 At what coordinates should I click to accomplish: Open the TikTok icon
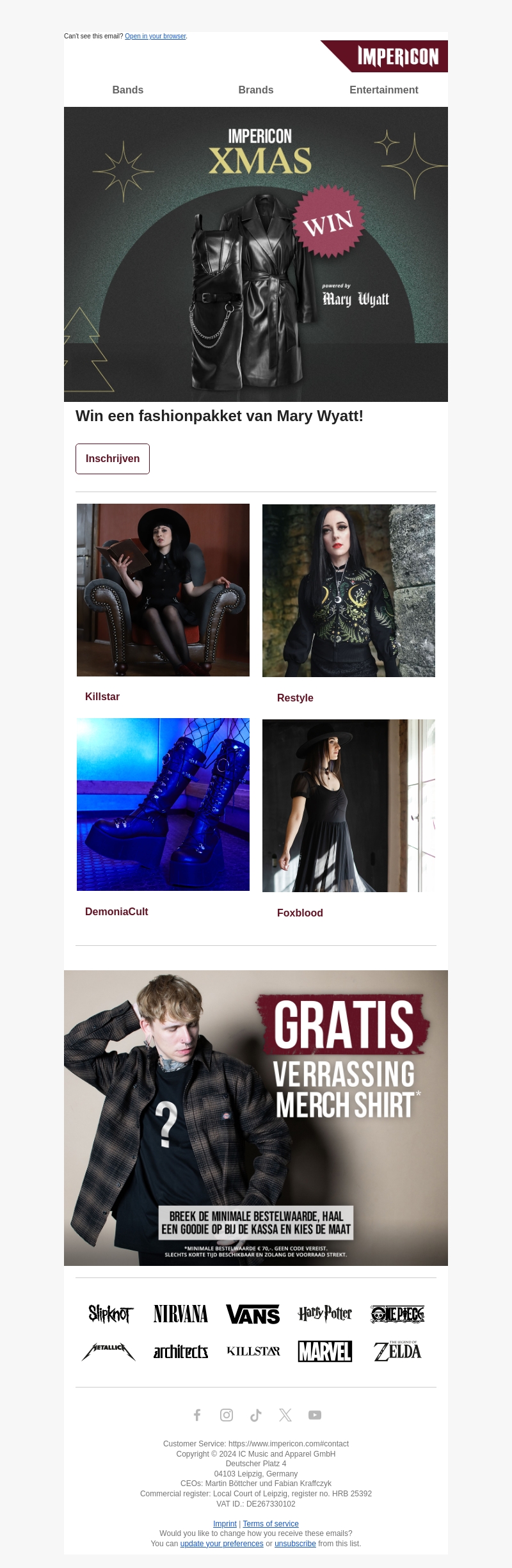click(256, 1415)
